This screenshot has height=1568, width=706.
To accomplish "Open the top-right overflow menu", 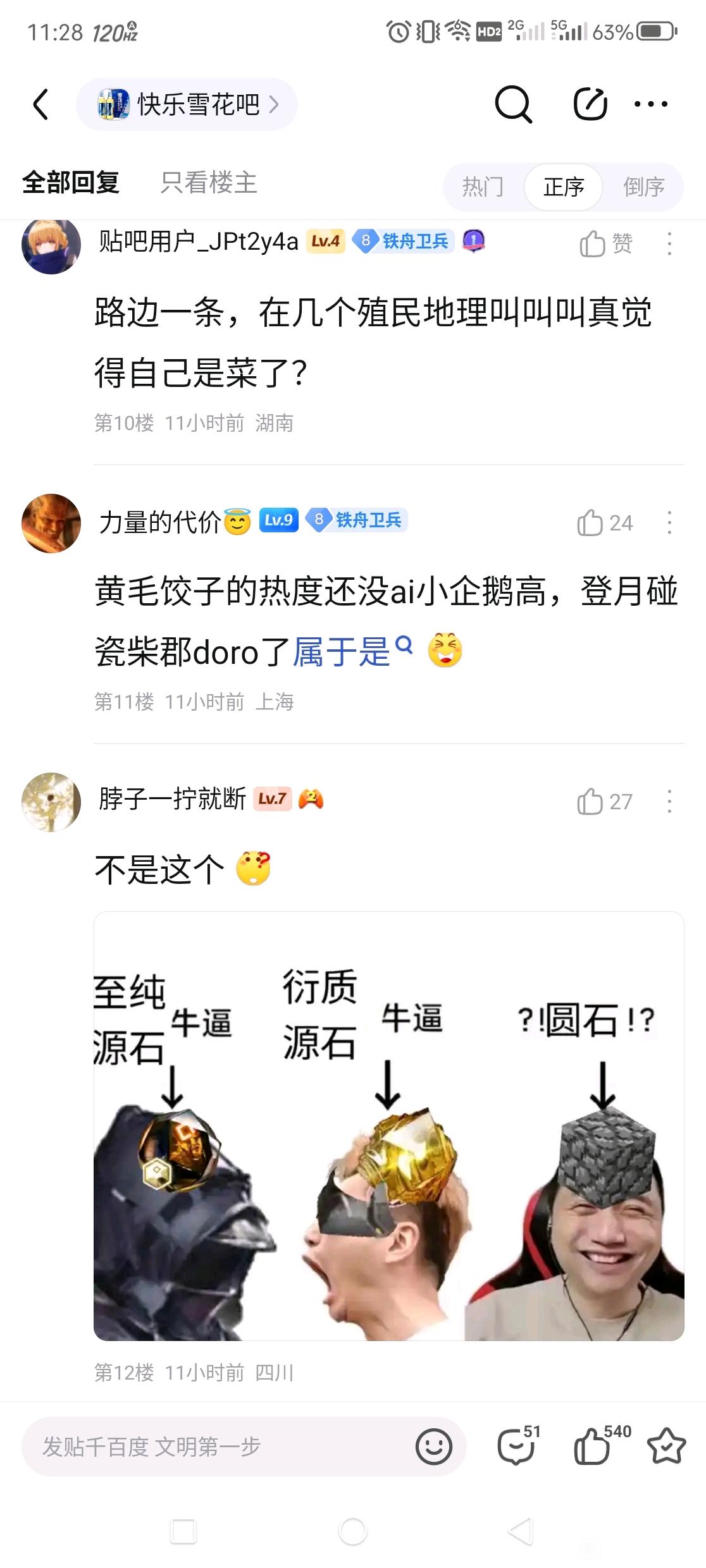I will pyautogui.click(x=651, y=104).
